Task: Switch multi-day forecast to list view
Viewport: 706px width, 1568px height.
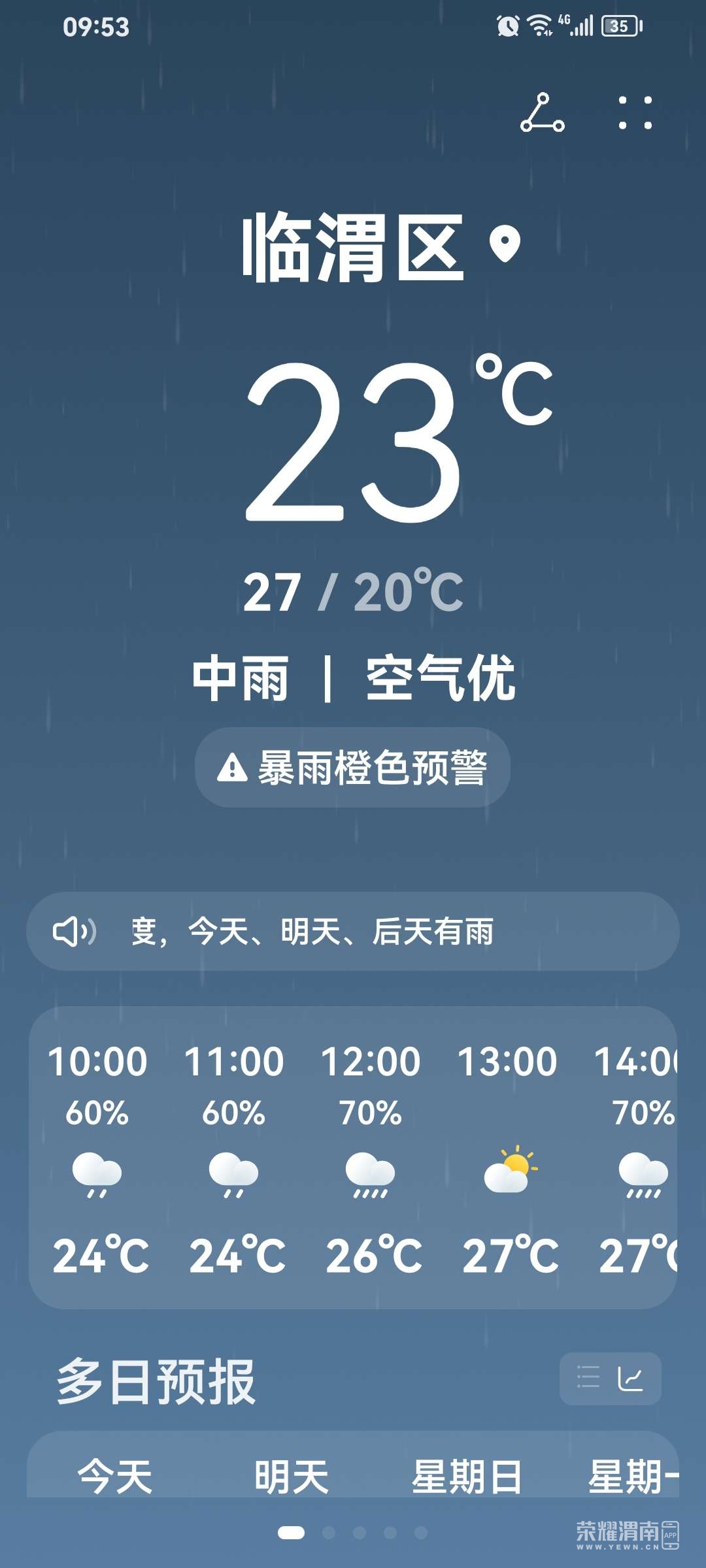Action: [x=588, y=1378]
